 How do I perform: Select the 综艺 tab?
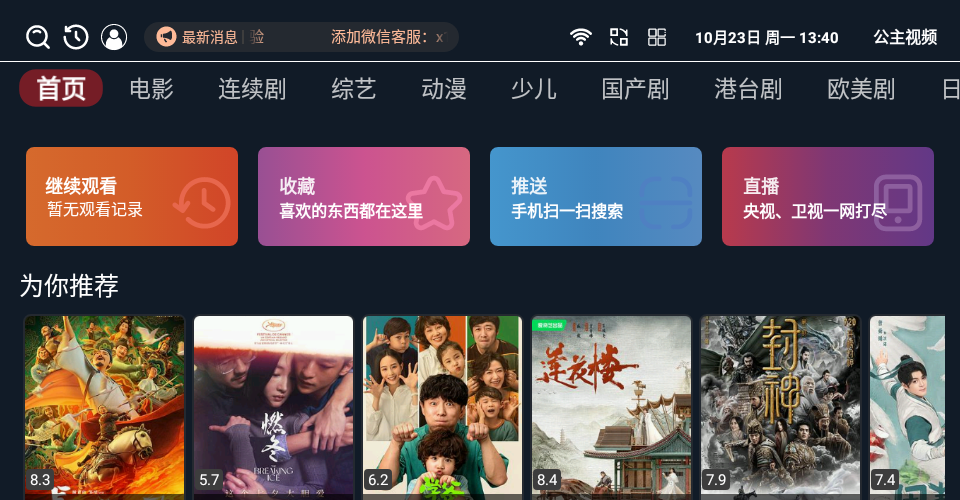(354, 89)
